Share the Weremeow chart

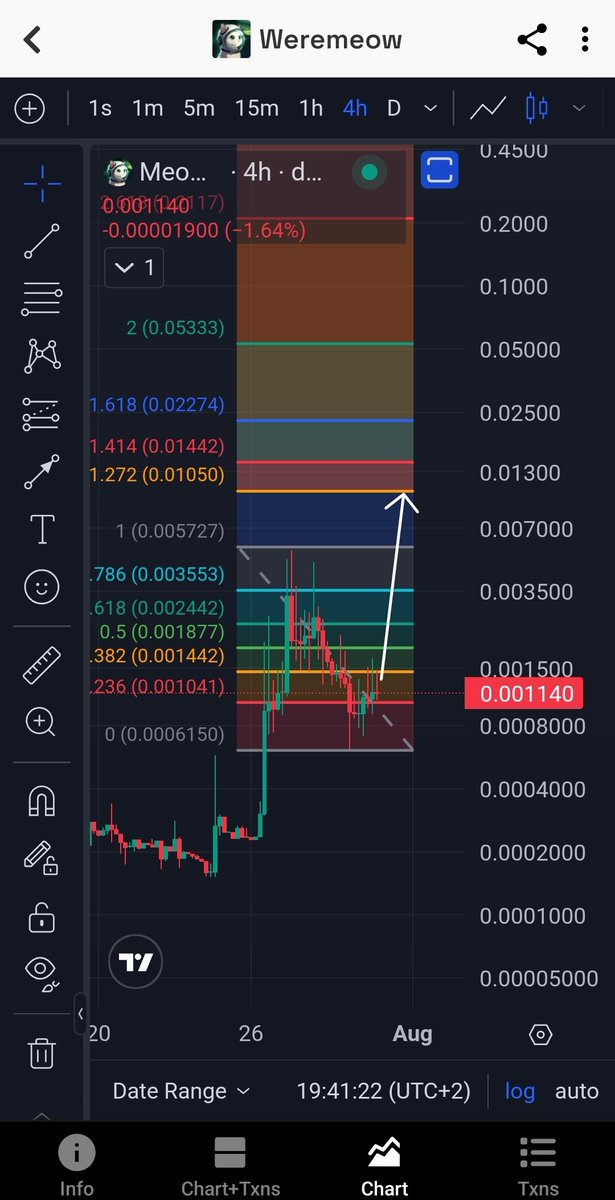pyautogui.click(x=532, y=40)
